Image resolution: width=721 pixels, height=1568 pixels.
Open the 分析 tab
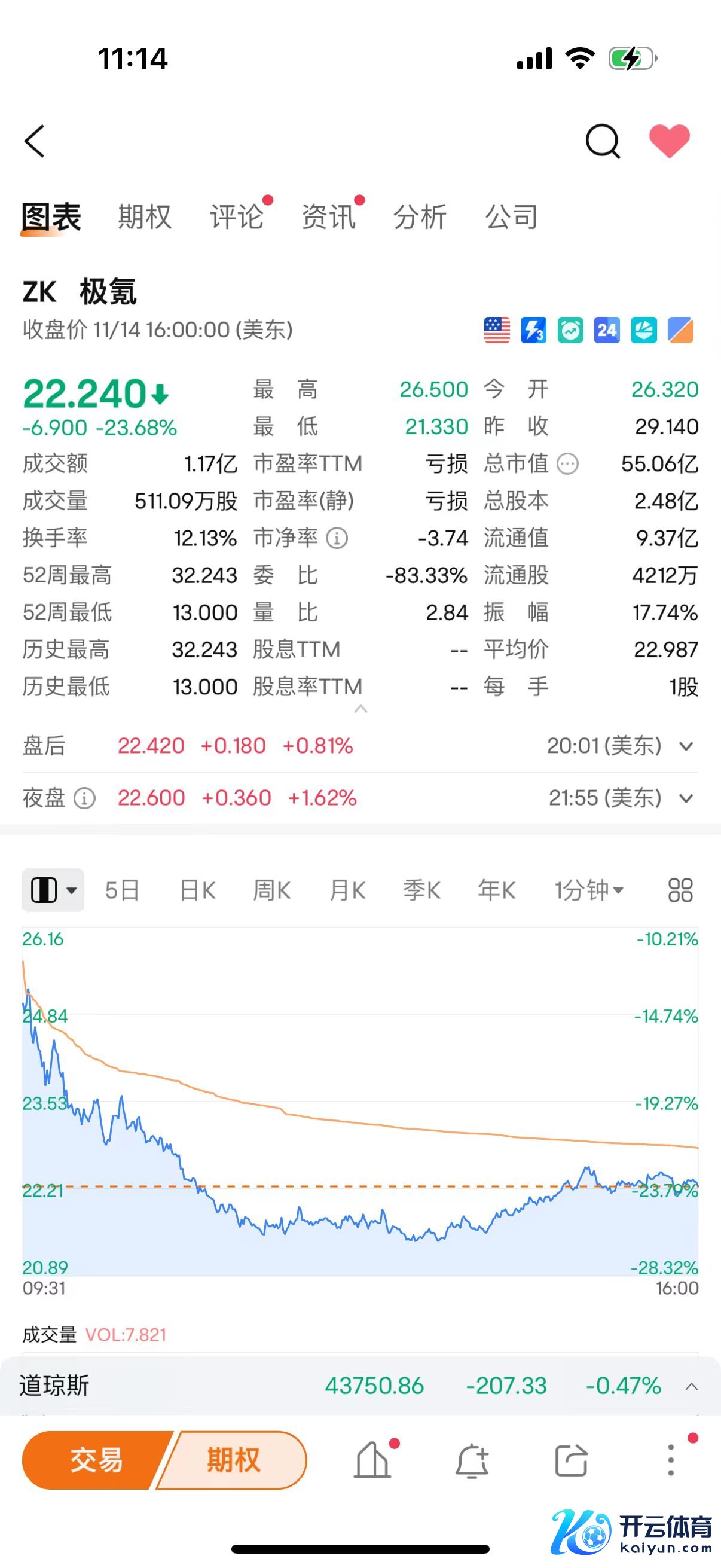[420, 216]
